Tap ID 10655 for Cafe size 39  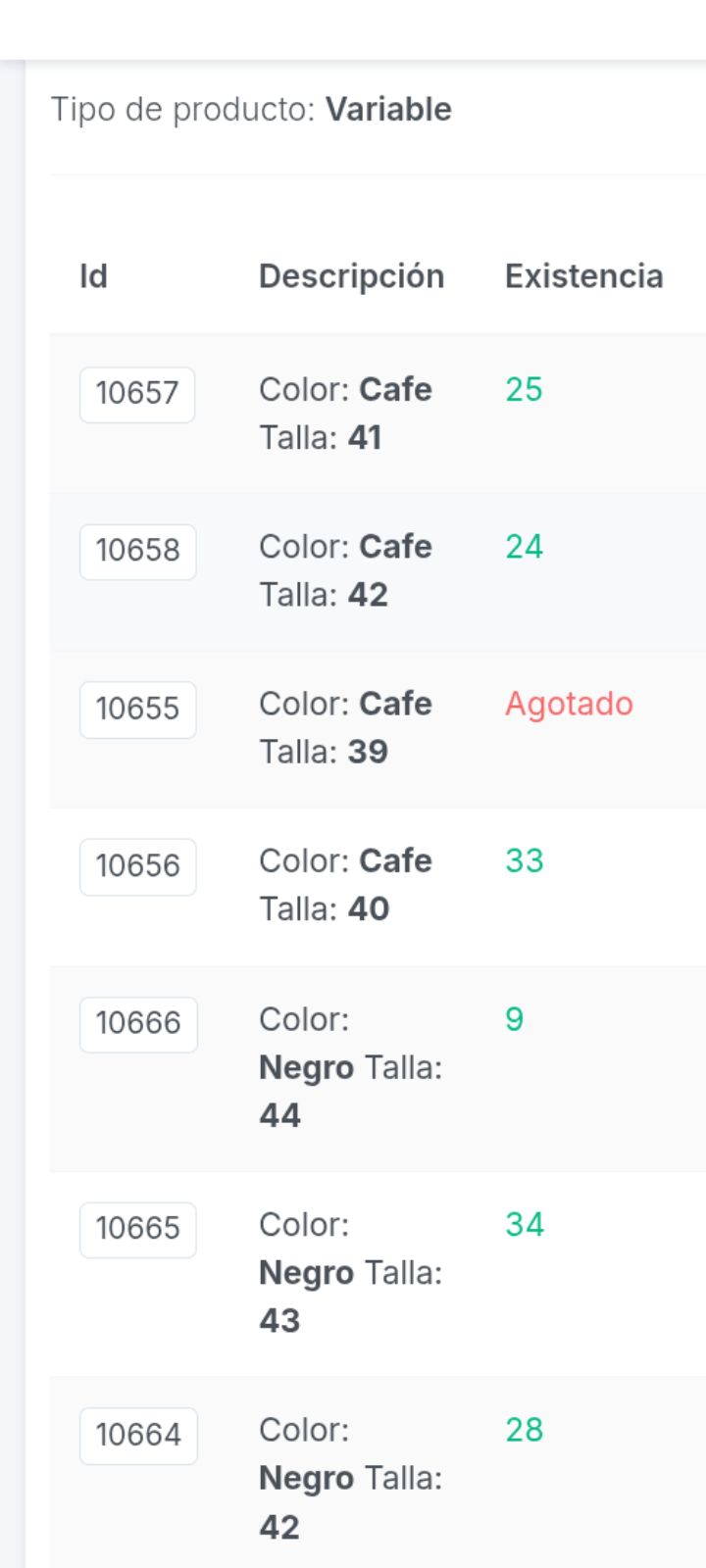(137, 710)
